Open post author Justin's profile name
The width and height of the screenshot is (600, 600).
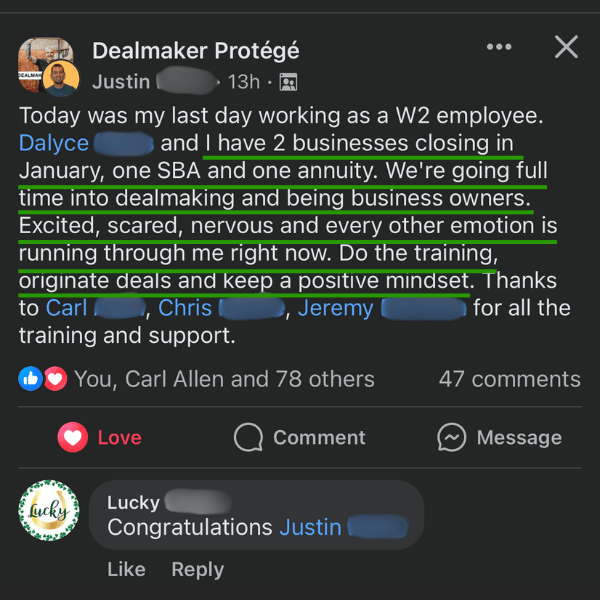pyautogui.click(x=121, y=81)
